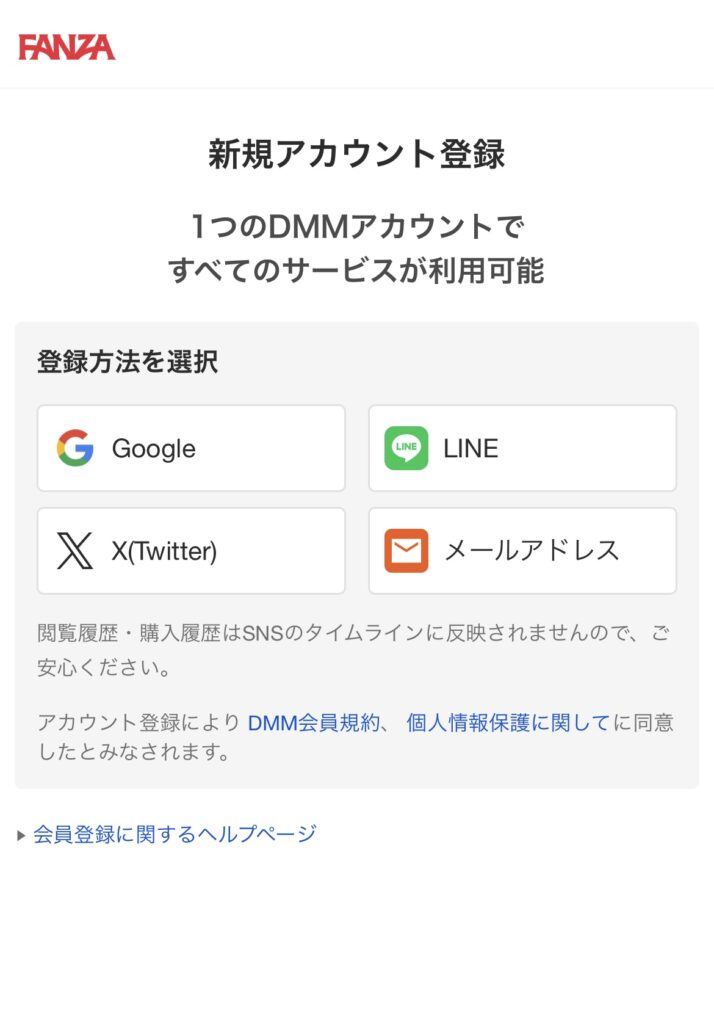Register using a Google account
This screenshot has height=1024, width=714.
[x=191, y=448]
